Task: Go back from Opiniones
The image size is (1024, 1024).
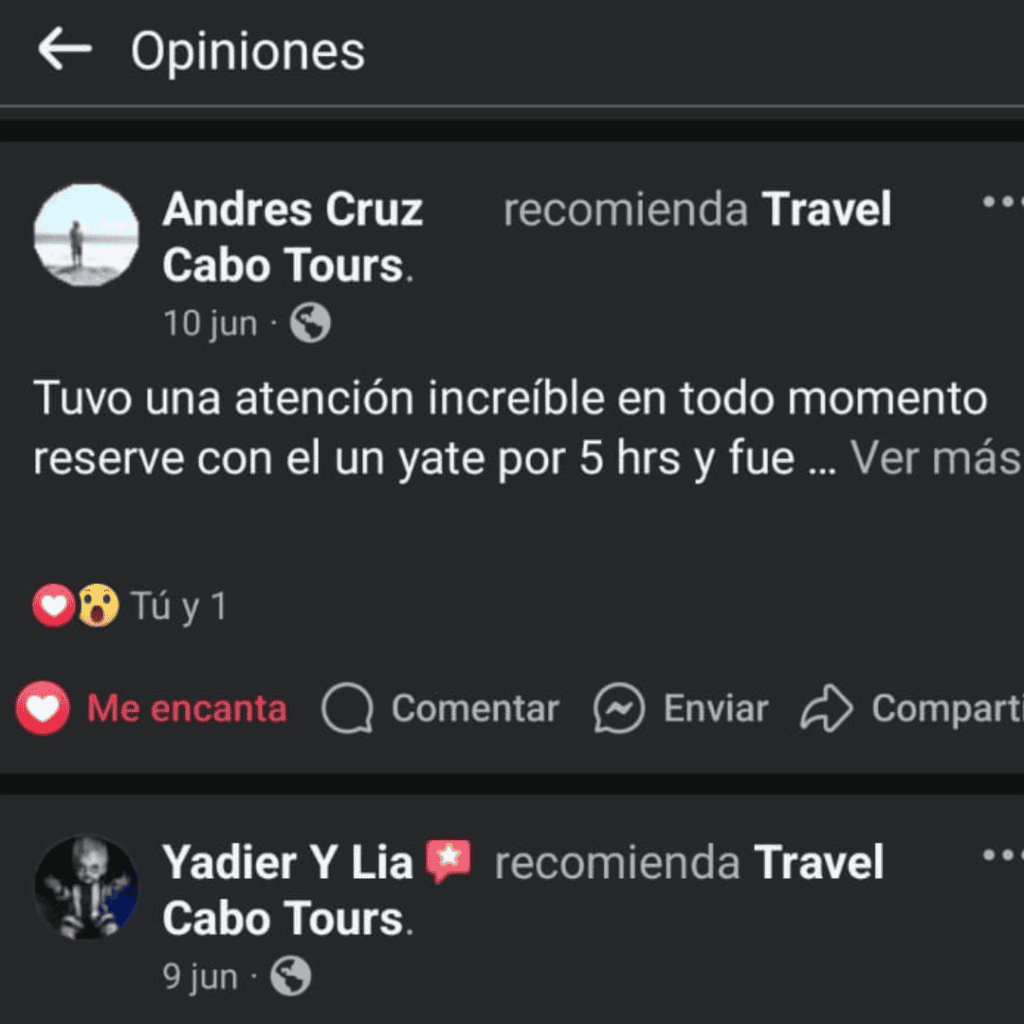Action: (65, 50)
